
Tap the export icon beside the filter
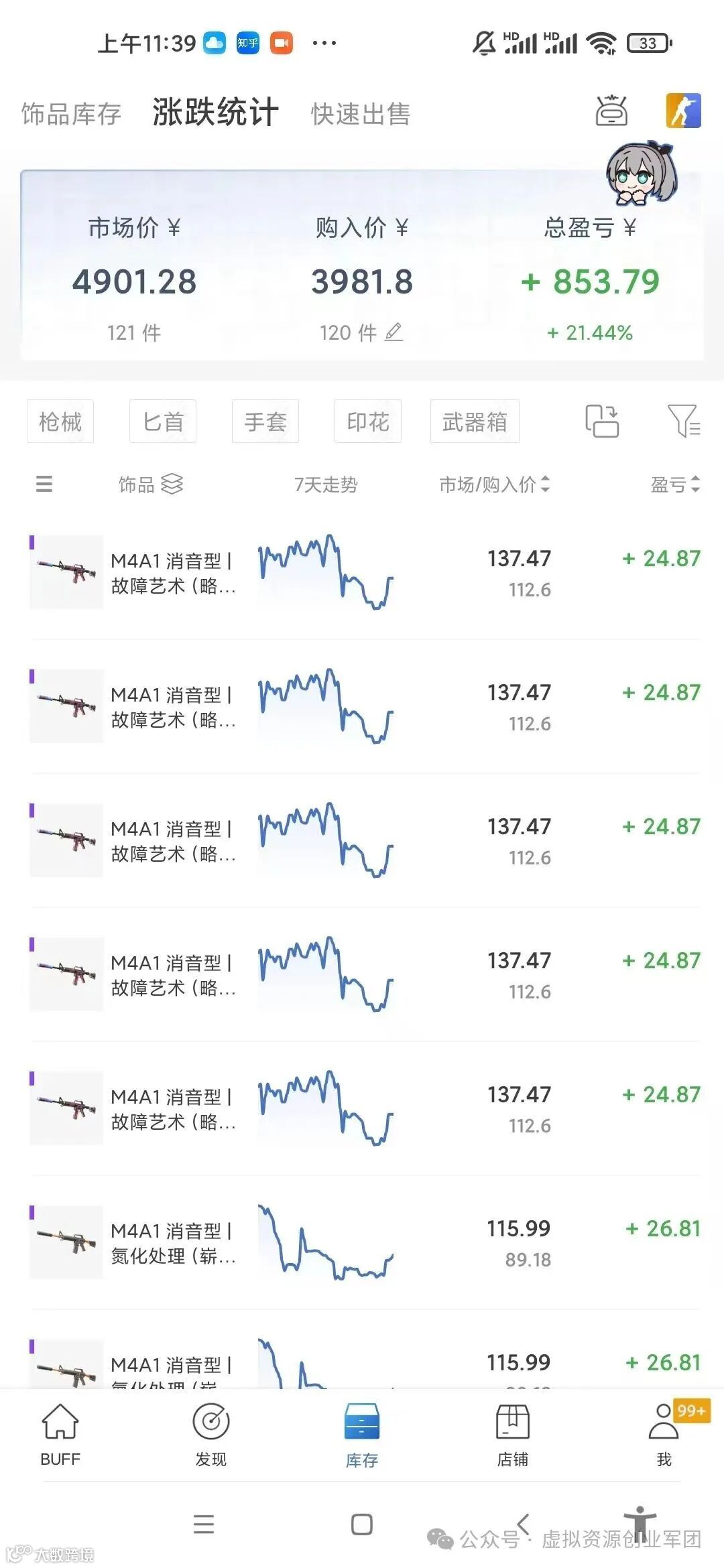pyautogui.click(x=602, y=421)
